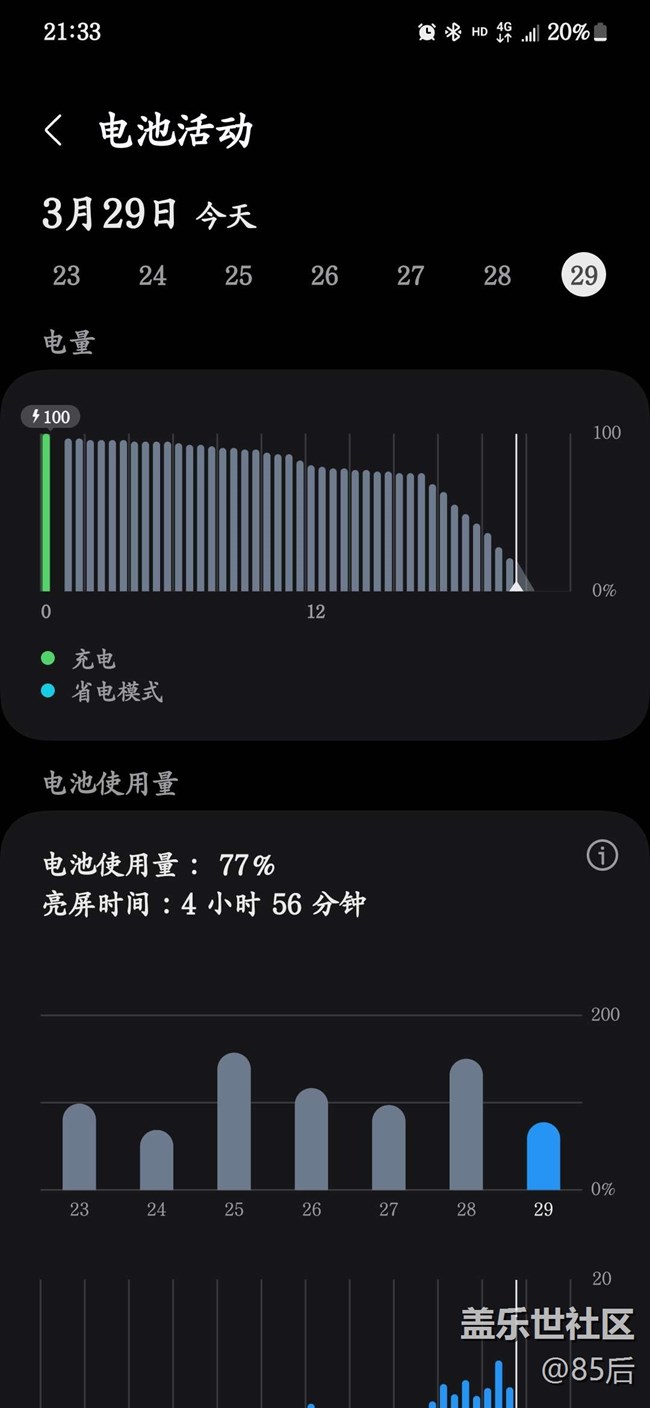Viewport: 650px width, 1408px height.
Task: Show battery activity for date 28
Action: click(497, 276)
